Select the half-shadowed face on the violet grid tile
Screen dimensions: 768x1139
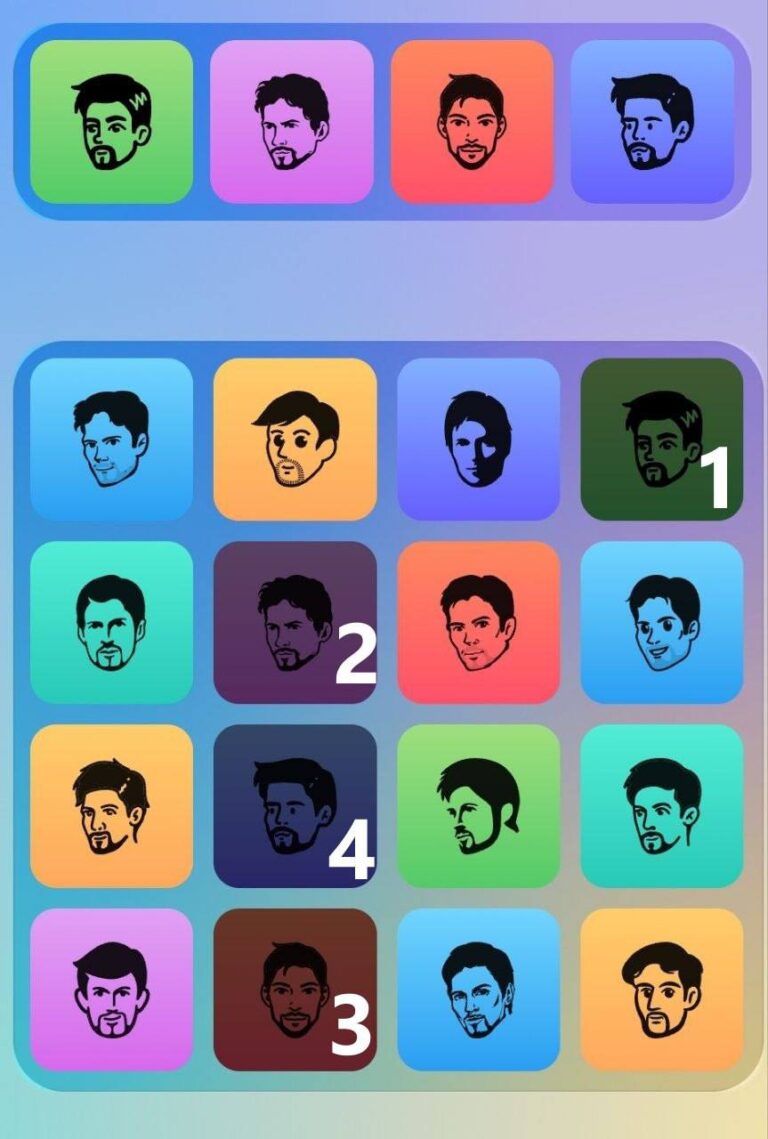(478, 439)
